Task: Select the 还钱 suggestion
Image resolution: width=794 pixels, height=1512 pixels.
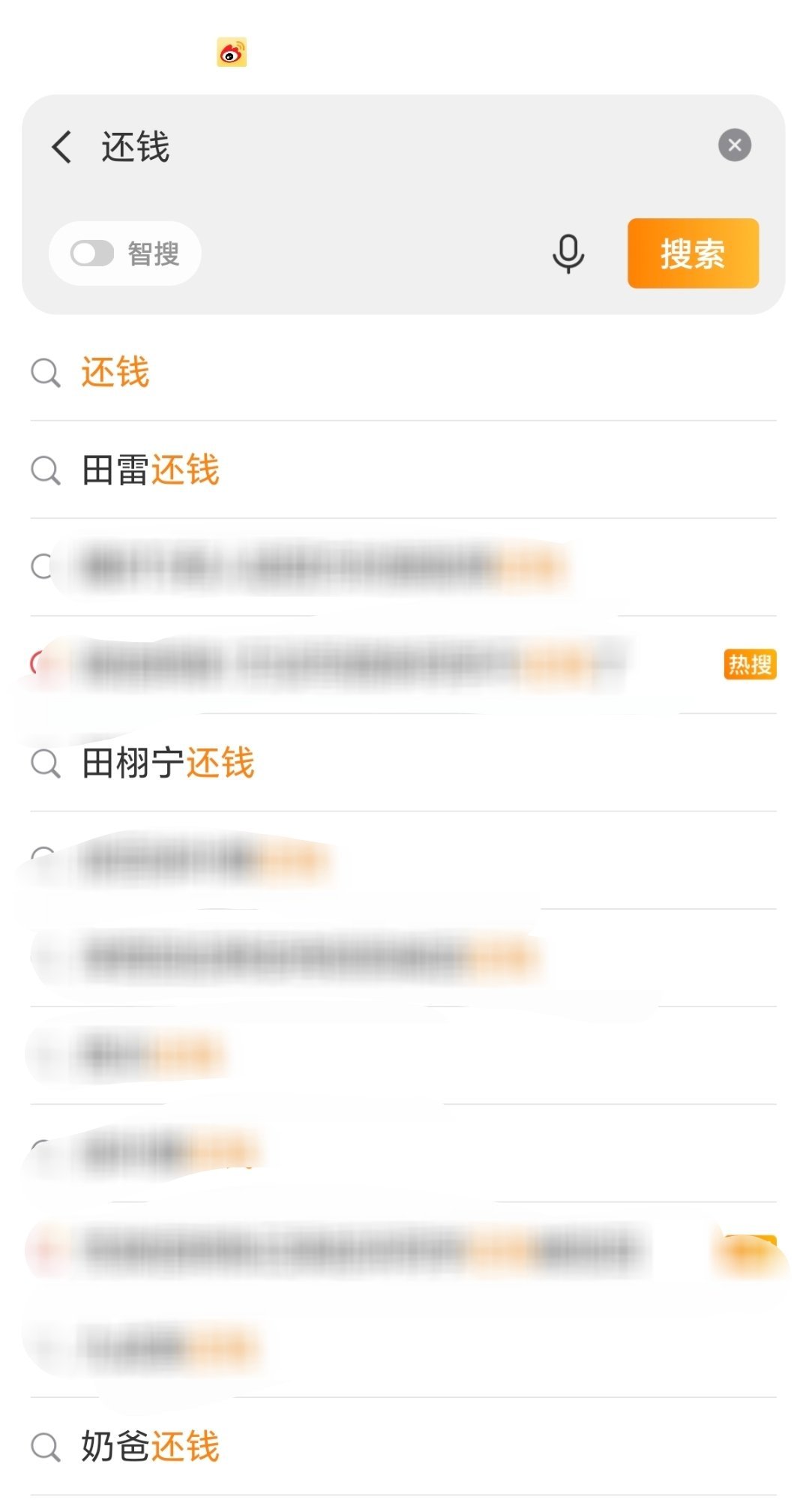Action: [x=116, y=371]
